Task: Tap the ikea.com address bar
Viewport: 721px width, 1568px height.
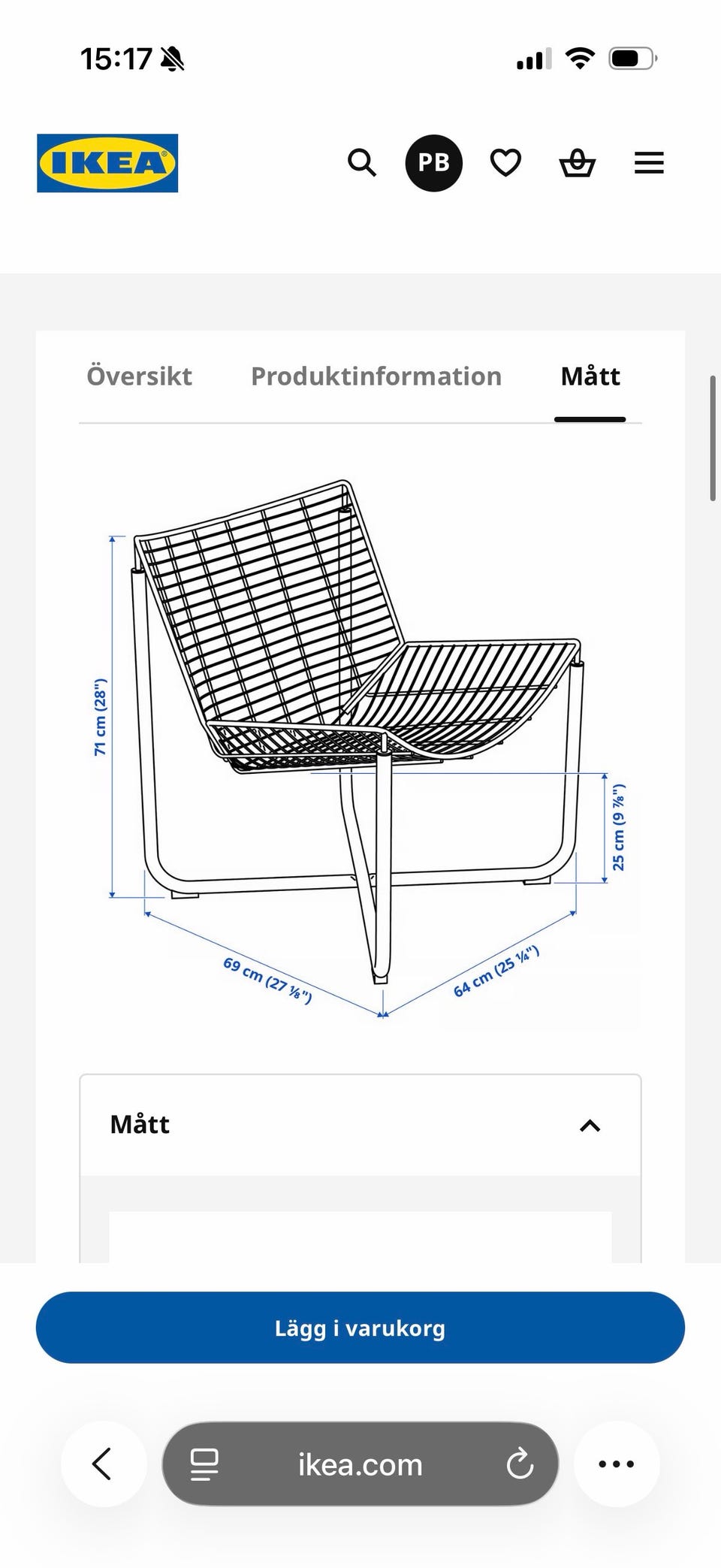Action: tap(360, 1464)
